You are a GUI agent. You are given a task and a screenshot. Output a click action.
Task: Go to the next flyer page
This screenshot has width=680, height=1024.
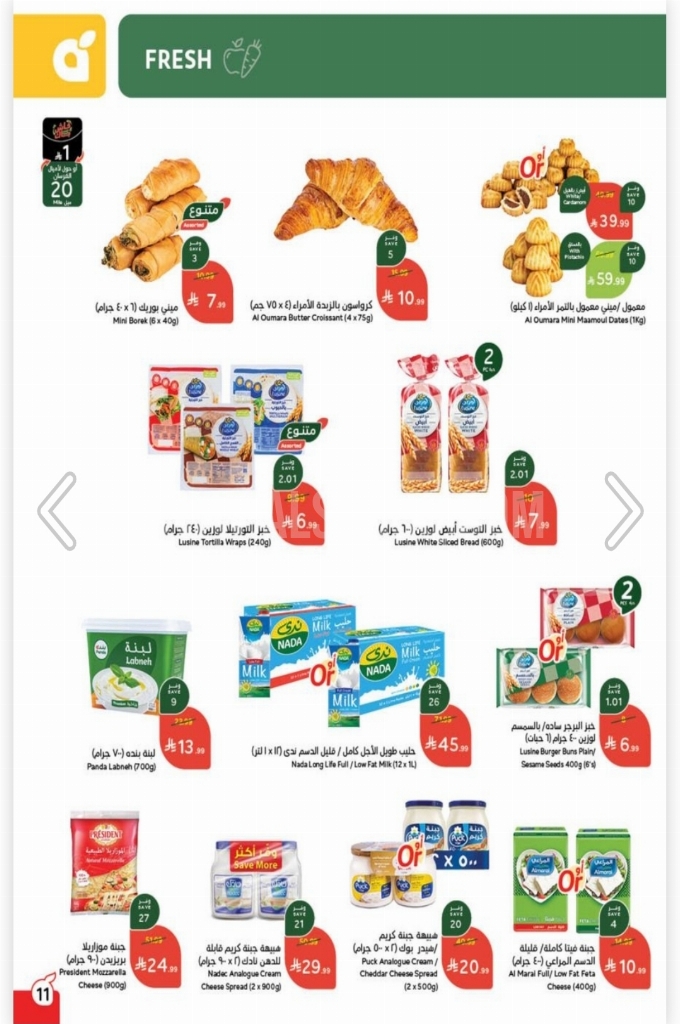622,510
